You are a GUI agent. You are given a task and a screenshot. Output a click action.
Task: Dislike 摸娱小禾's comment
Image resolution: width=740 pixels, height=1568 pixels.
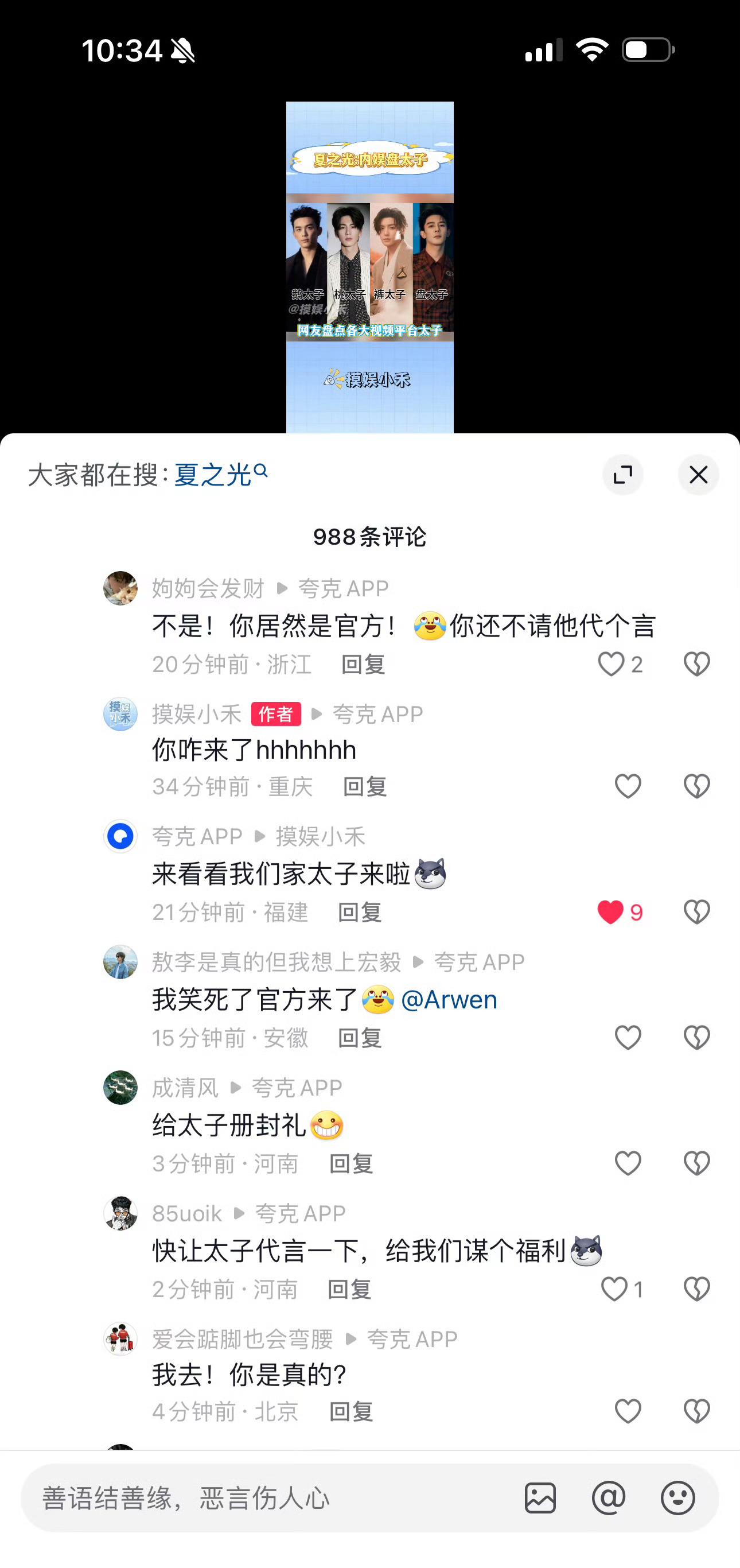click(x=696, y=786)
